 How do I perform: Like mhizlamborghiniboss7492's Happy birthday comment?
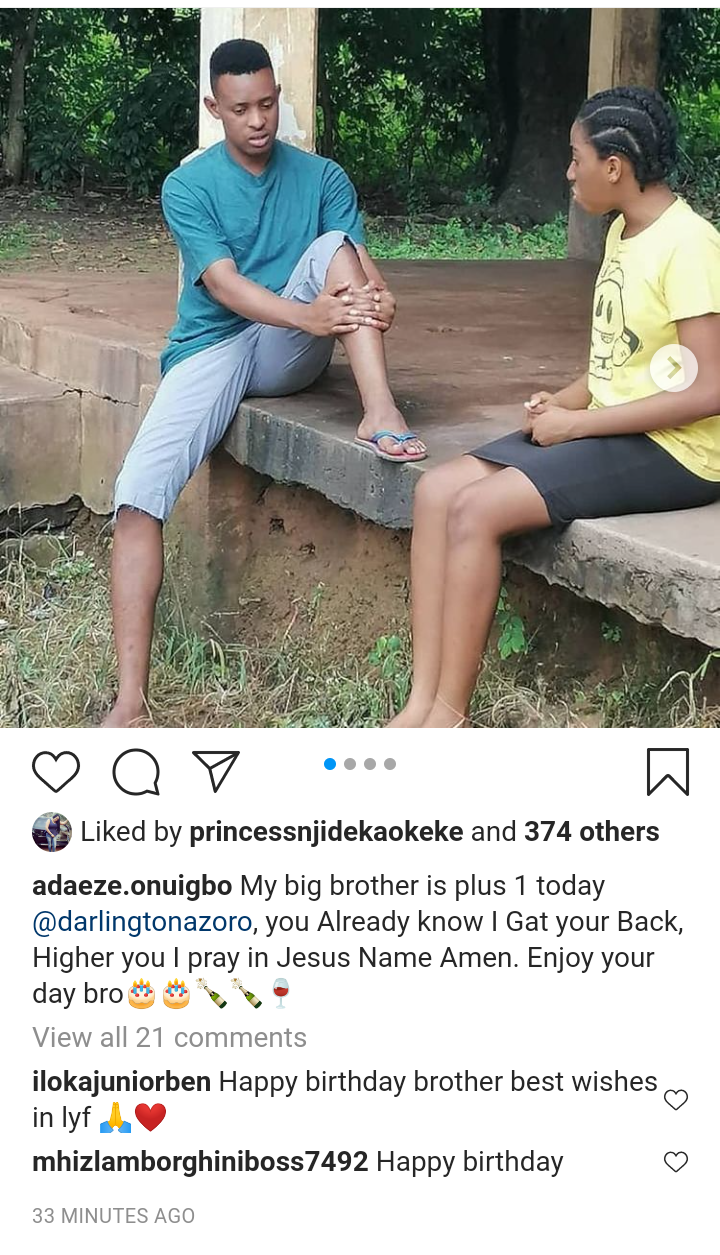point(676,1162)
